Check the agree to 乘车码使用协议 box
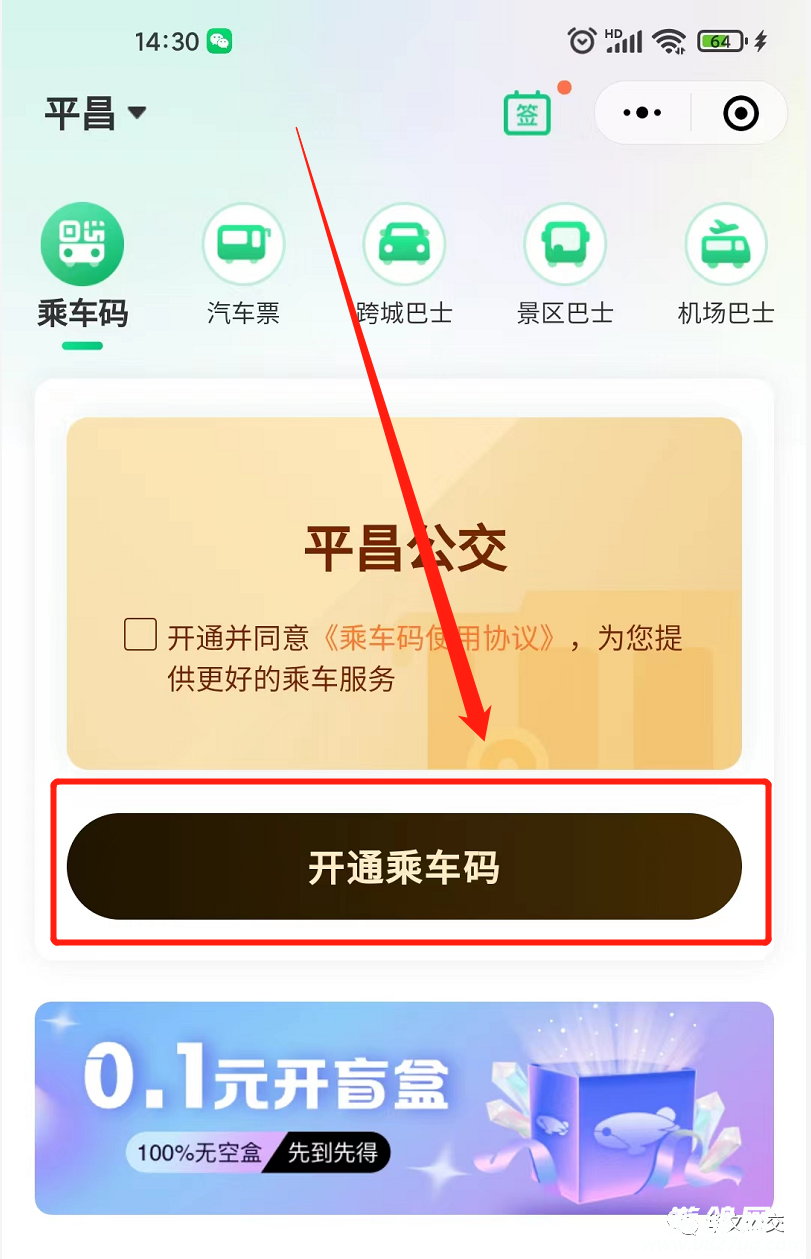This screenshot has height=1259, width=811. point(140,635)
